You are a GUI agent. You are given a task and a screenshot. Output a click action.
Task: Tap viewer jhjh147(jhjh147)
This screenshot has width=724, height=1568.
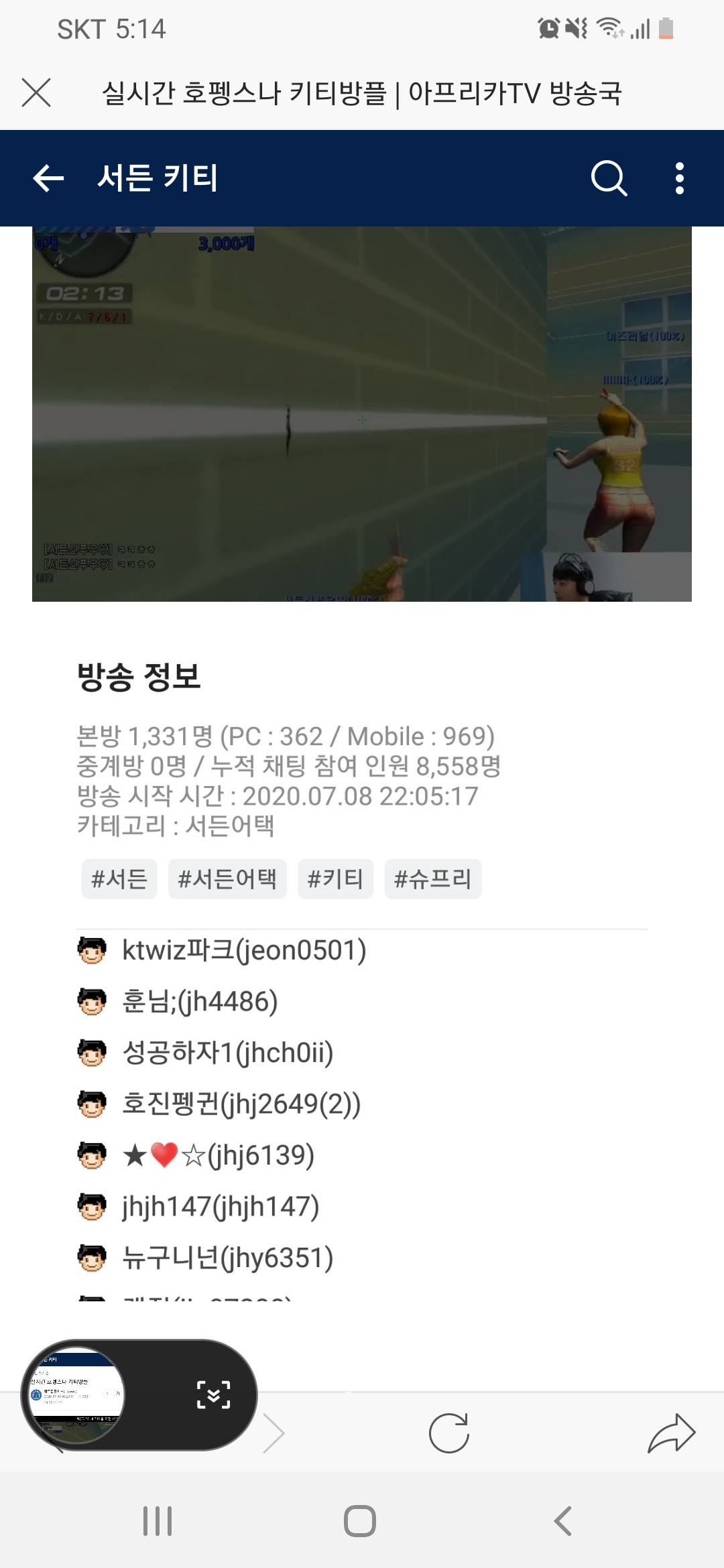(x=220, y=1206)
